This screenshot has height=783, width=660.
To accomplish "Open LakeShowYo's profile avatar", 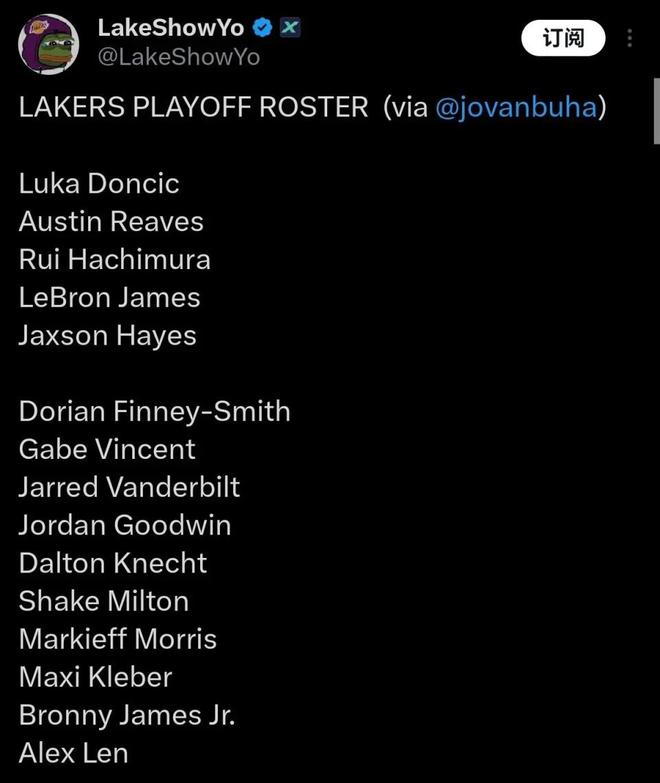I will [x=48, y=43].
